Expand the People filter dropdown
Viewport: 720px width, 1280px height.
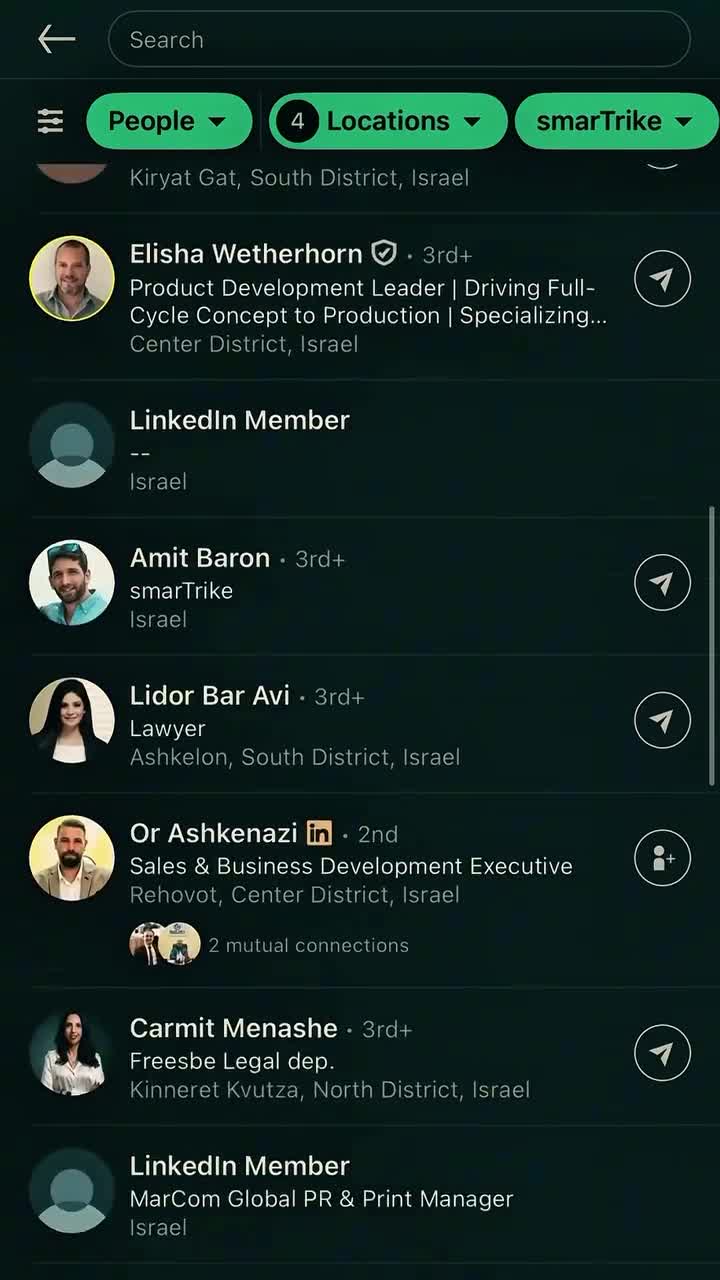coord(168,121)
